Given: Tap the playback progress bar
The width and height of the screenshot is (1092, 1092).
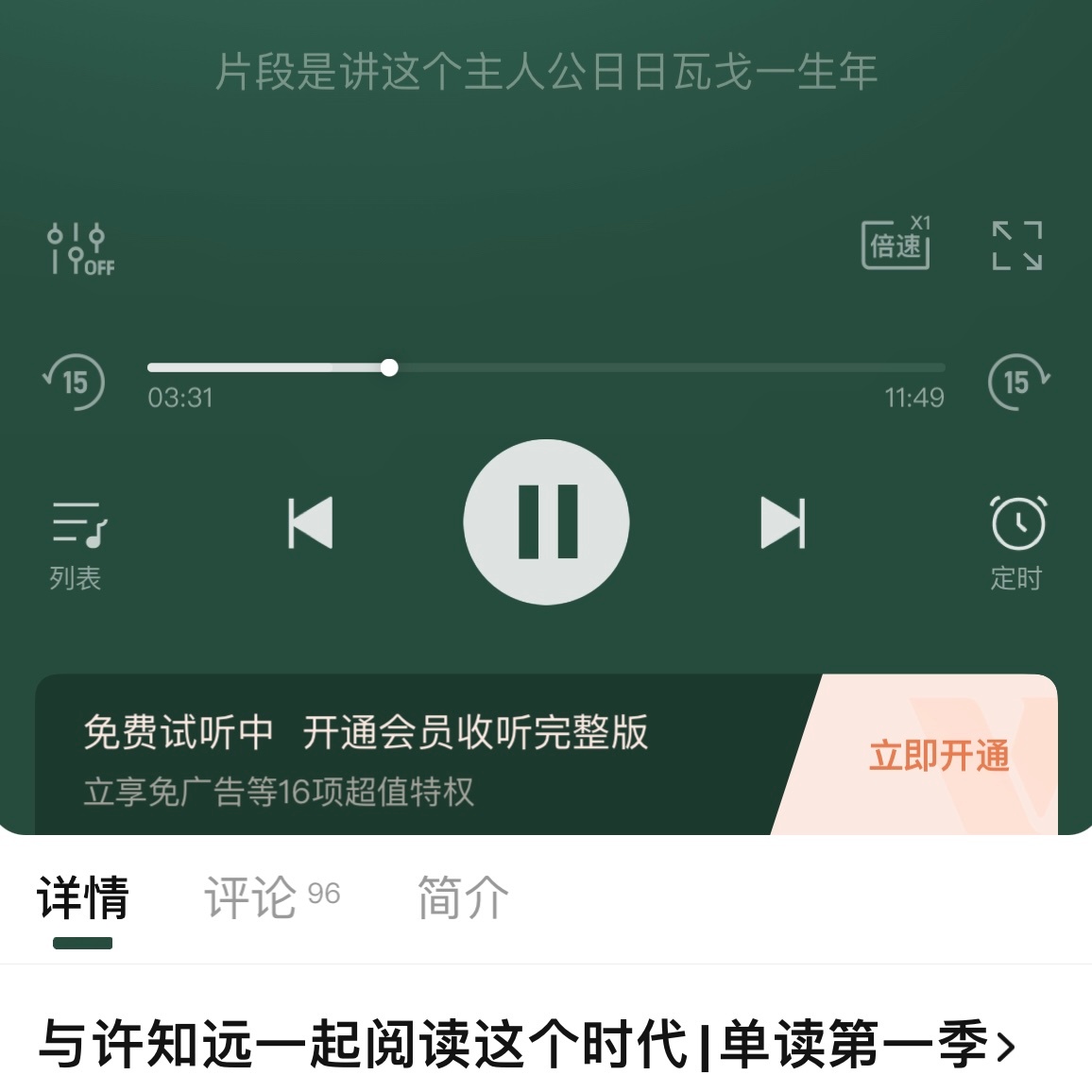Looking at the screenshot, I should 546,367.
